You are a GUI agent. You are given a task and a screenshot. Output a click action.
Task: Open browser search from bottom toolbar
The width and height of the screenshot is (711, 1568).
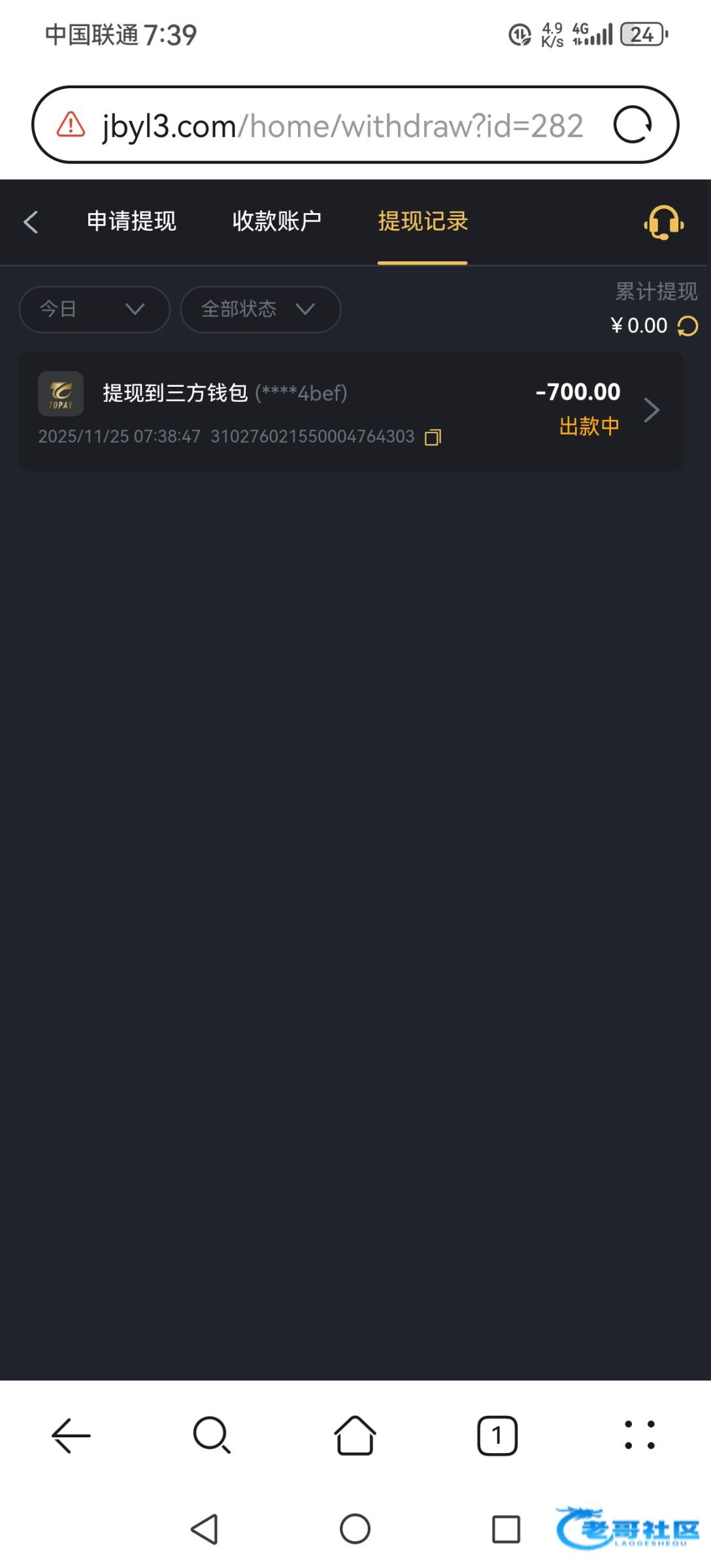(x=212, y=1435)
